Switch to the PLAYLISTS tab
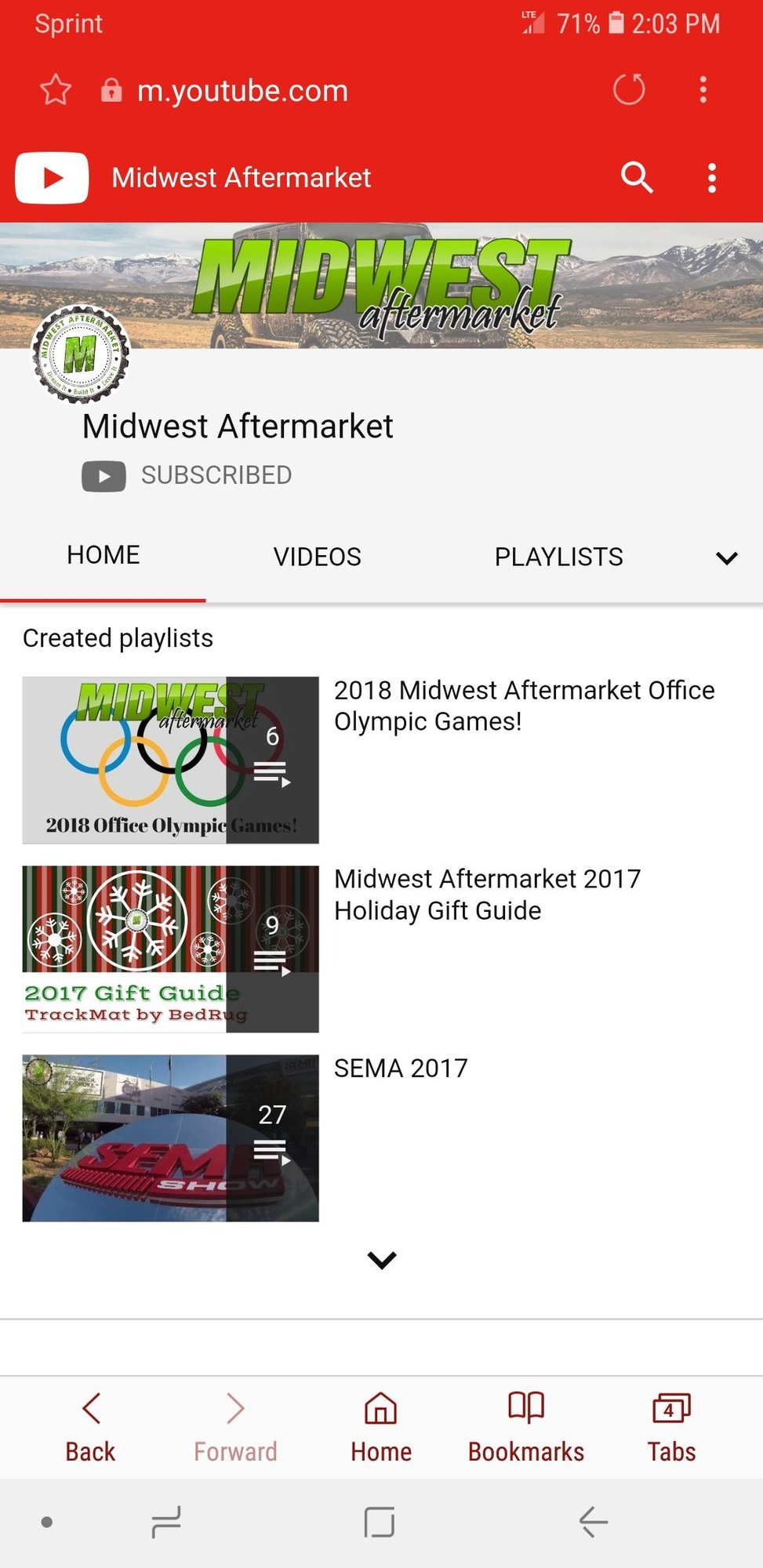The height and width of the screenshot is (1568, 763). pyautogui.click(x=558, y=557)
